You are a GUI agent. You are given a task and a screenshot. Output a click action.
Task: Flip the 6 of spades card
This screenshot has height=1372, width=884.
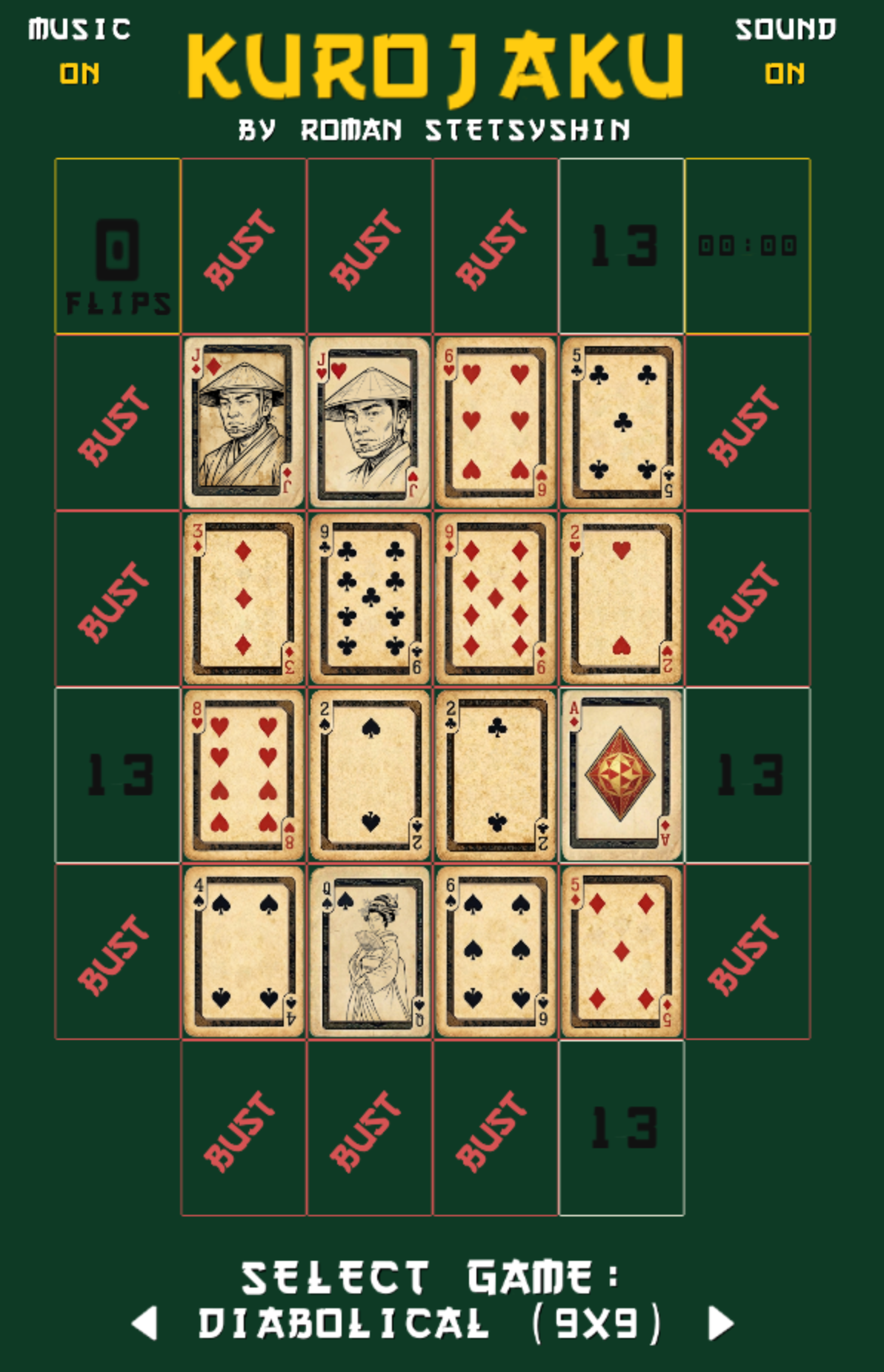tap(496, 952)
